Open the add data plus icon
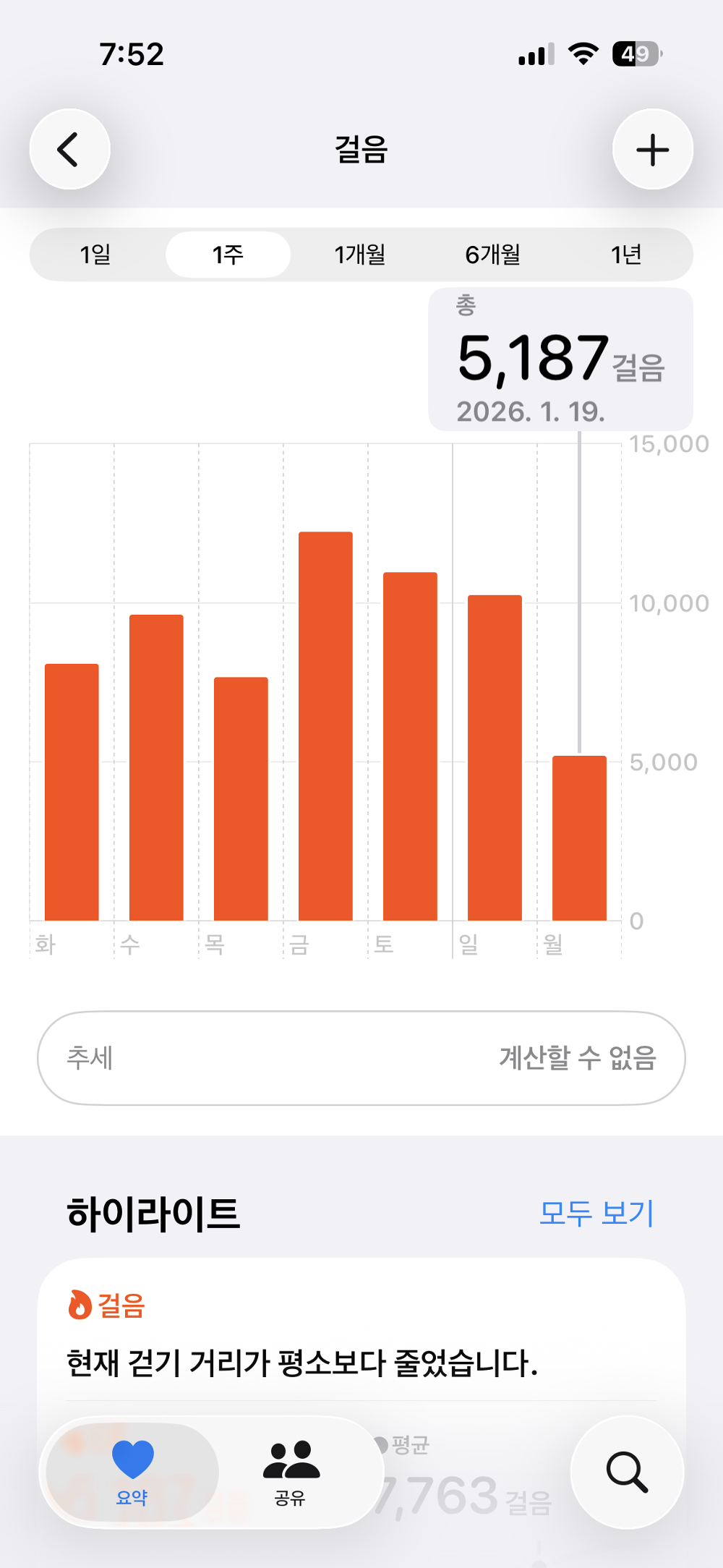 pos(651,148)
